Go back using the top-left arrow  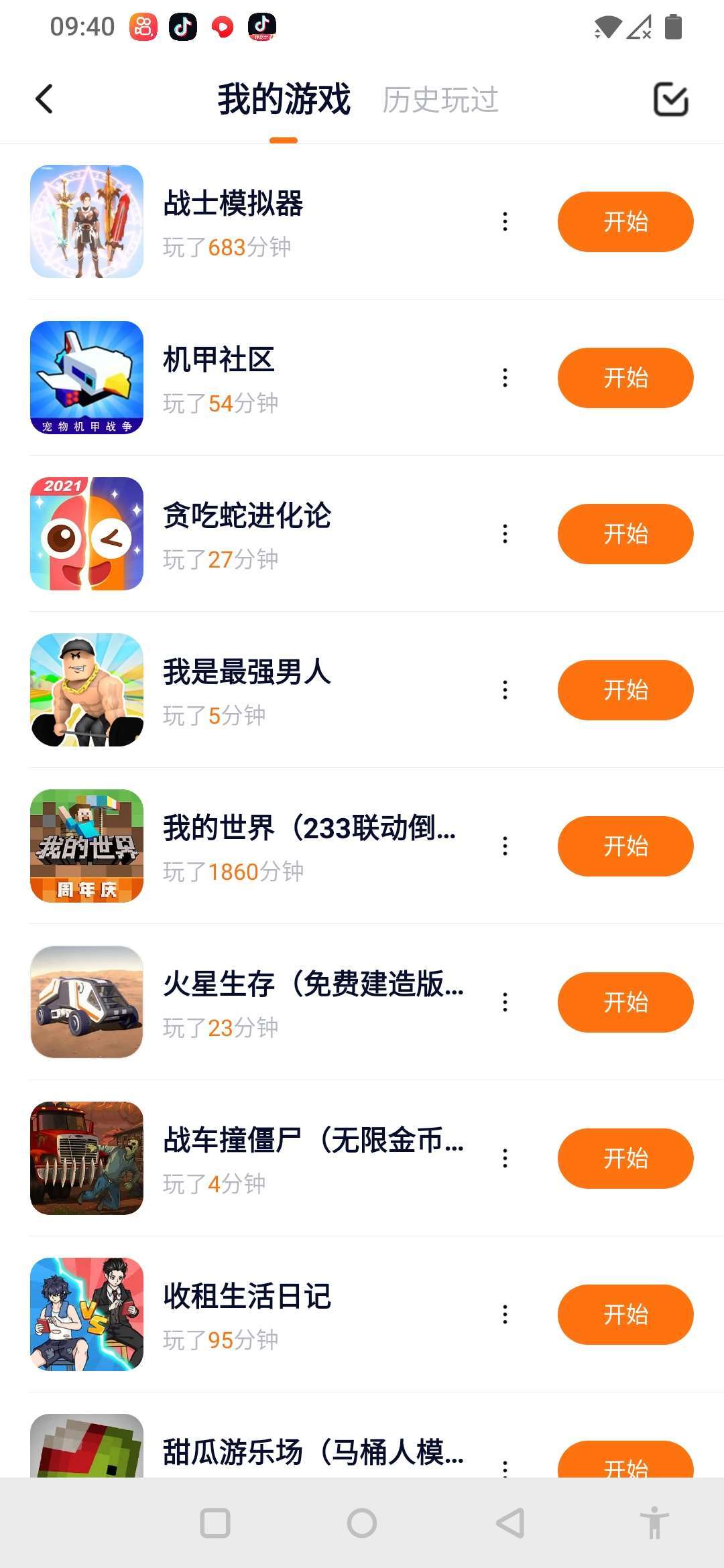pos(44,99)
